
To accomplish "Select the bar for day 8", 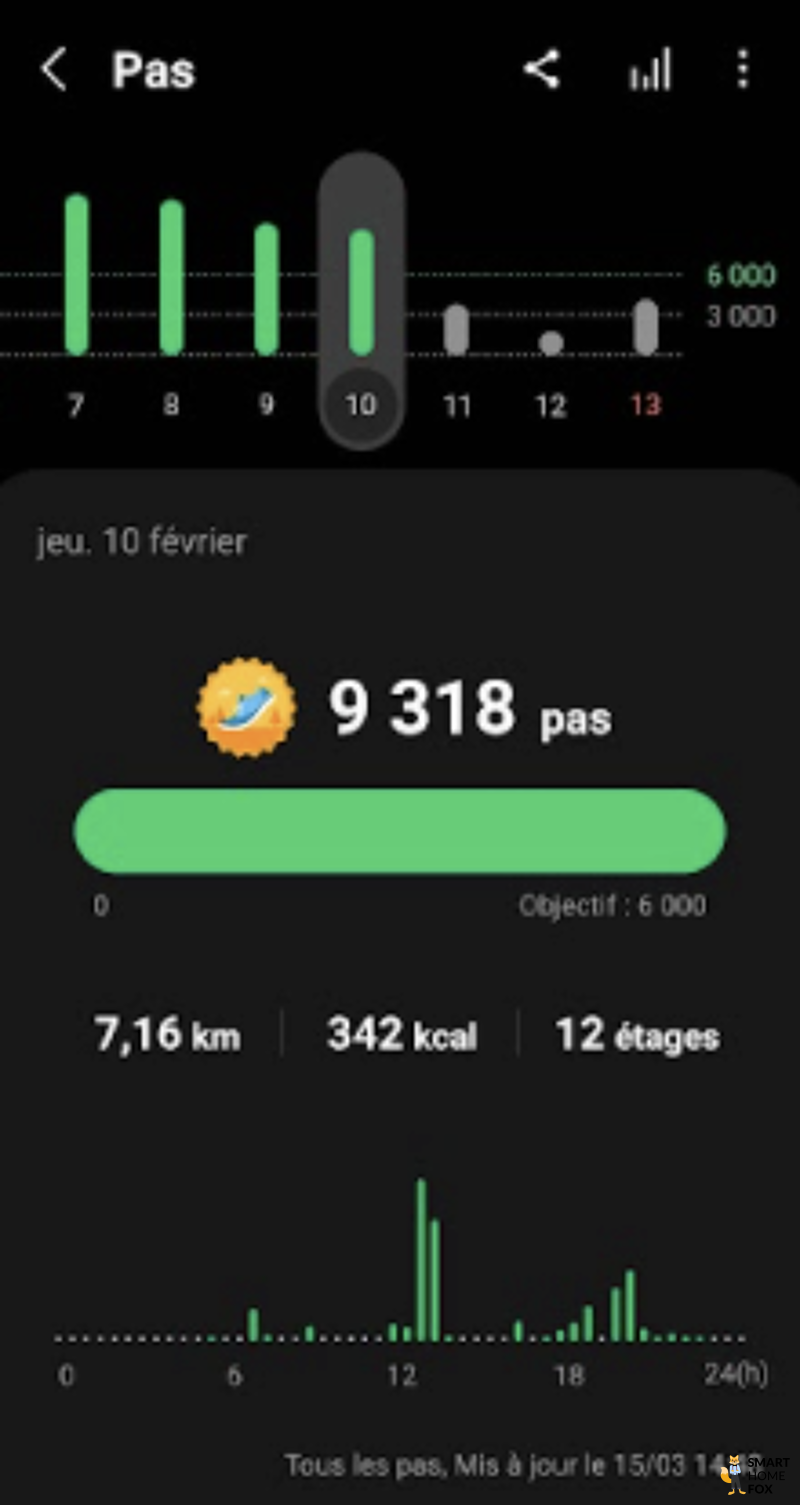I will (x=169, y=275).
